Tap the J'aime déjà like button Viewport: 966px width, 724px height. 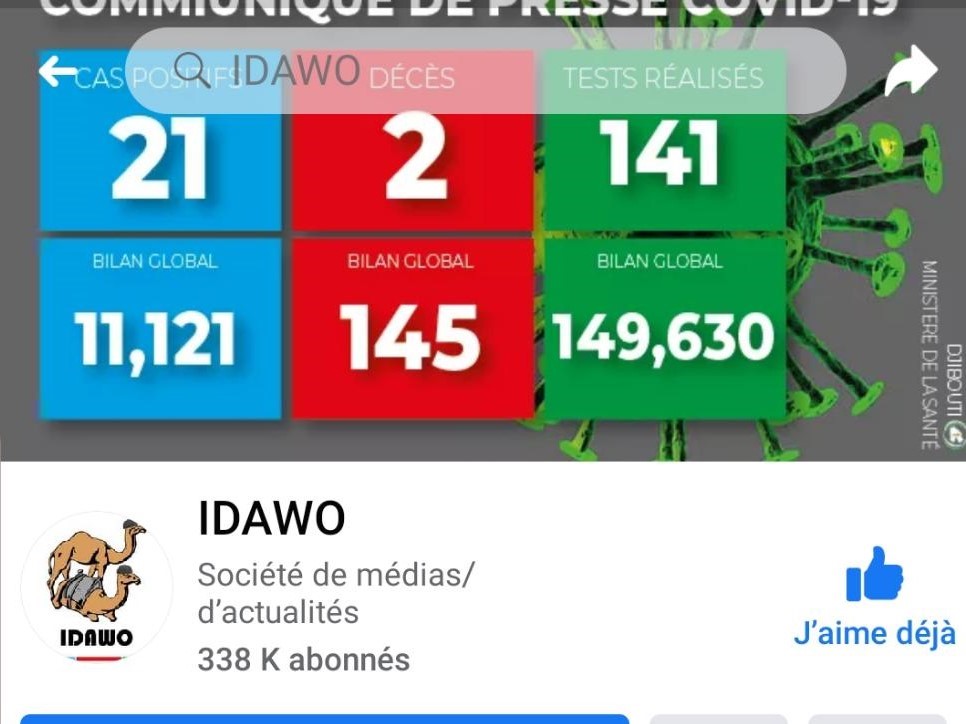[874, 597]
